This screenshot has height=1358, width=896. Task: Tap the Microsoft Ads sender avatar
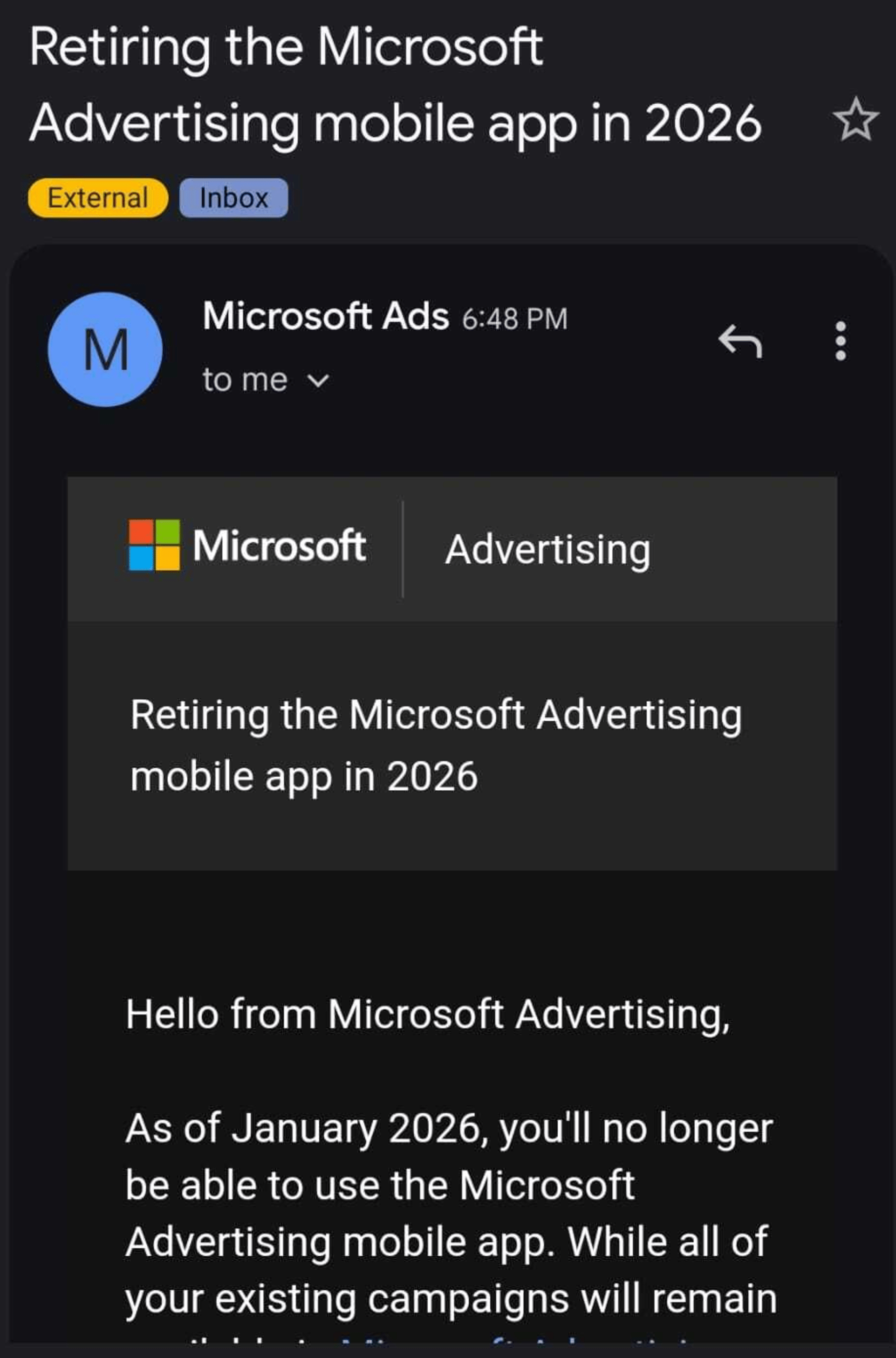(105, 349)
